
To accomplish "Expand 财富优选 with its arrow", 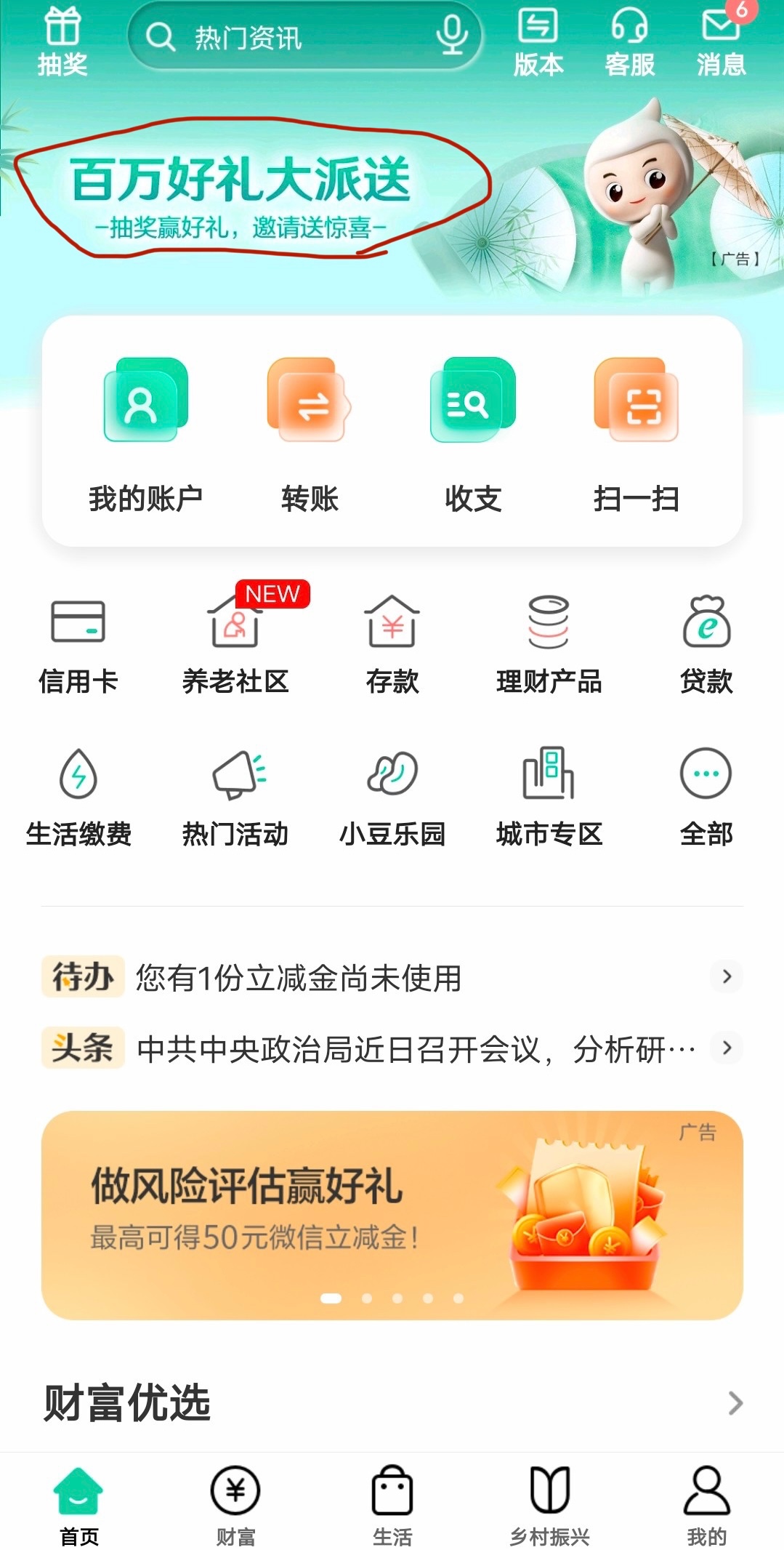I will coord(735,1403).
